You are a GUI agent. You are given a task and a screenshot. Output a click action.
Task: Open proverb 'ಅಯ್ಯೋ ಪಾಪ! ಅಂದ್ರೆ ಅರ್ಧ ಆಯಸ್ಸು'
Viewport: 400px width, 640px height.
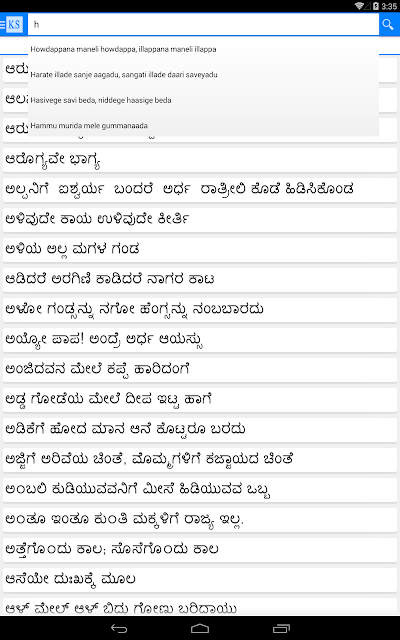200,339
